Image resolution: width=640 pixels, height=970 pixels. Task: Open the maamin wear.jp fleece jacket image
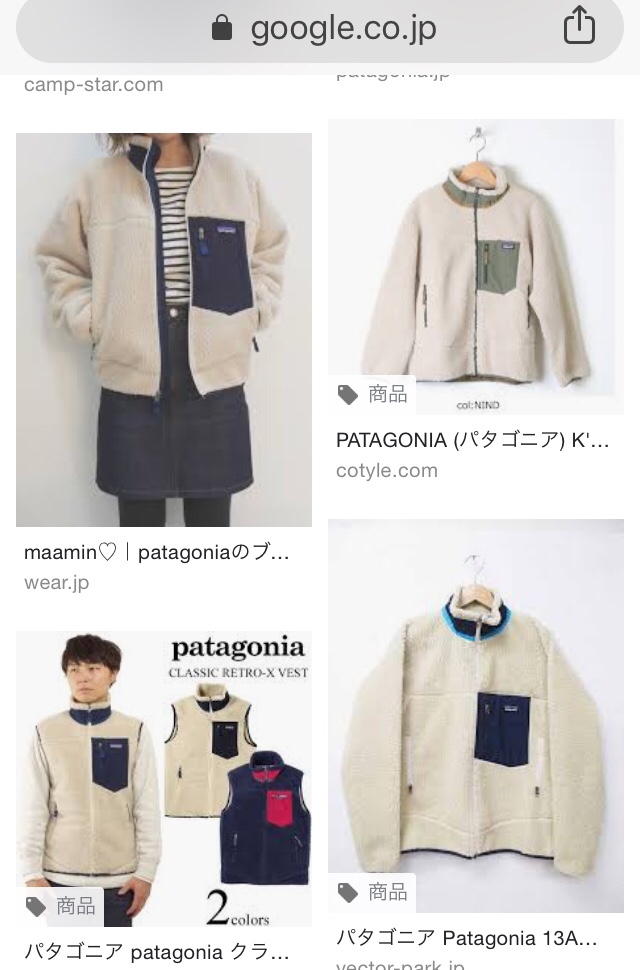coord(164,330)
